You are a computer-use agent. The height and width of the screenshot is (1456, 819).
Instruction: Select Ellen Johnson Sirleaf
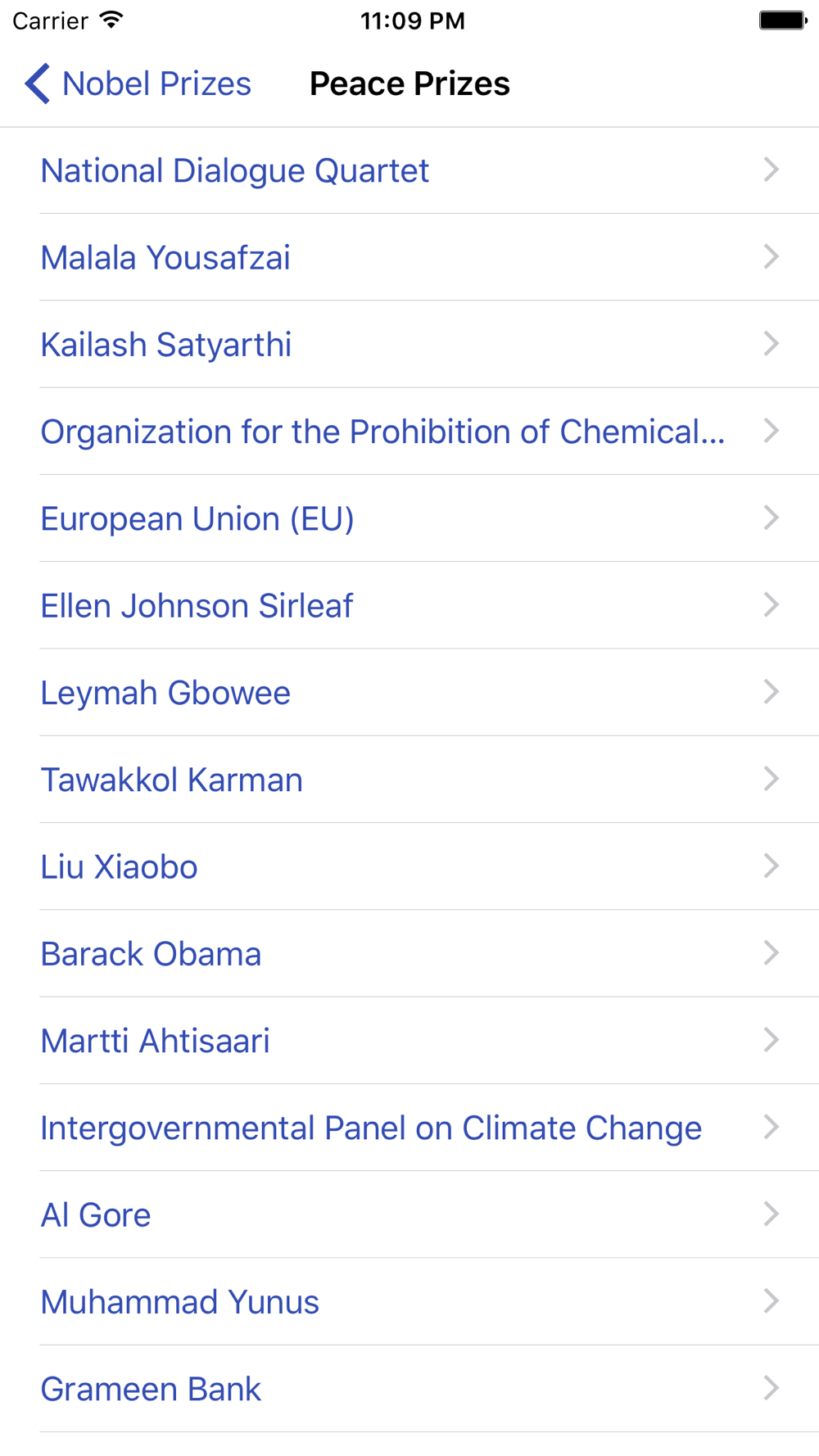click(409, 605)
